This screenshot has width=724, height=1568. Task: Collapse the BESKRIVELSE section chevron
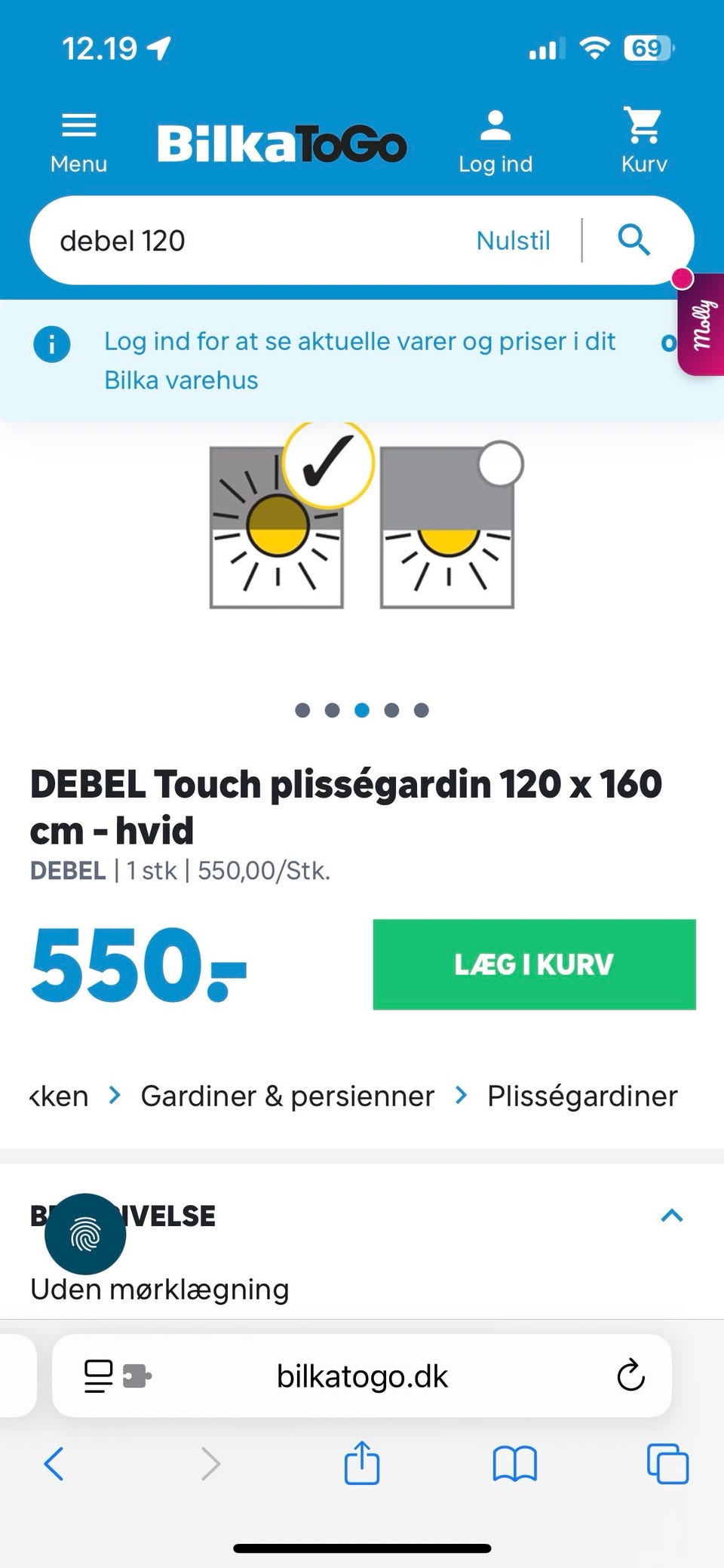coord(670,1215)
